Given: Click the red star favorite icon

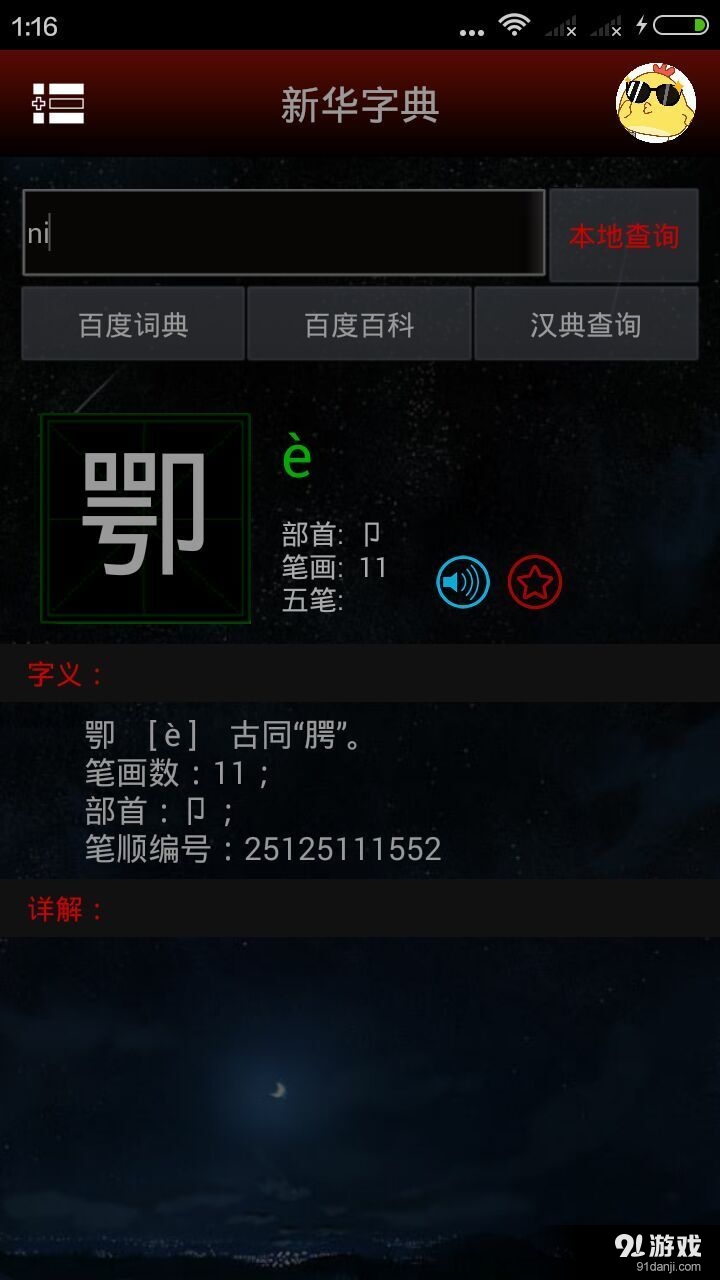Looking at the screenshot, I should tap(535, 580).
